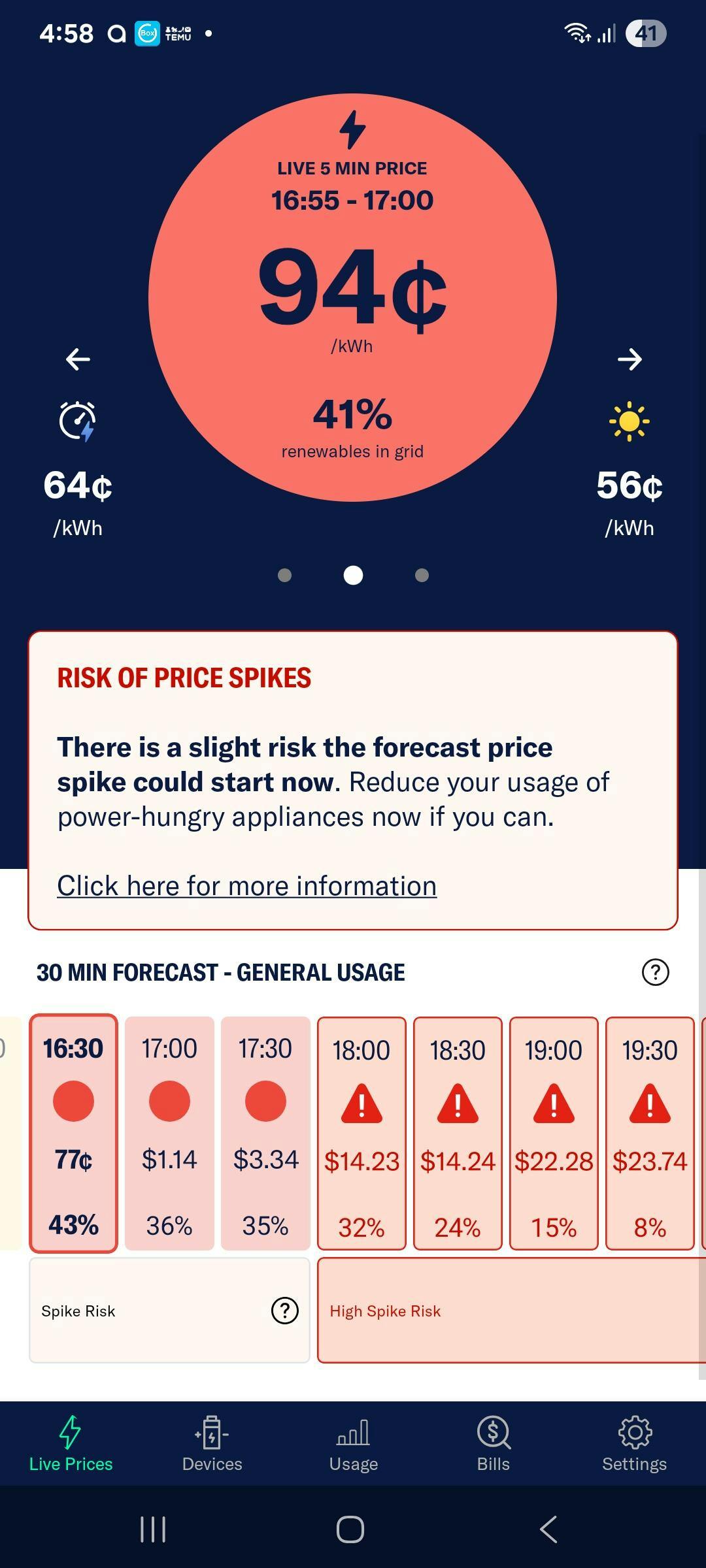
Task: Tap the system back button
Action: point(548,1529)
